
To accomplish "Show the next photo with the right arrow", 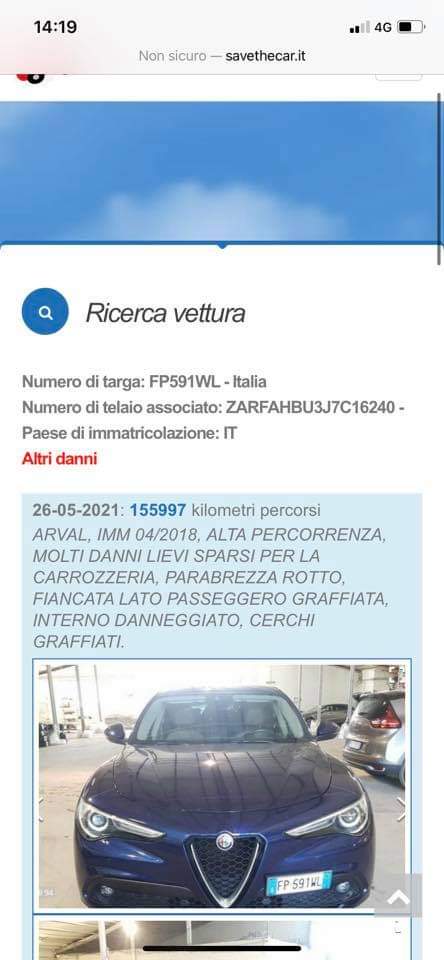I will 401,808.
